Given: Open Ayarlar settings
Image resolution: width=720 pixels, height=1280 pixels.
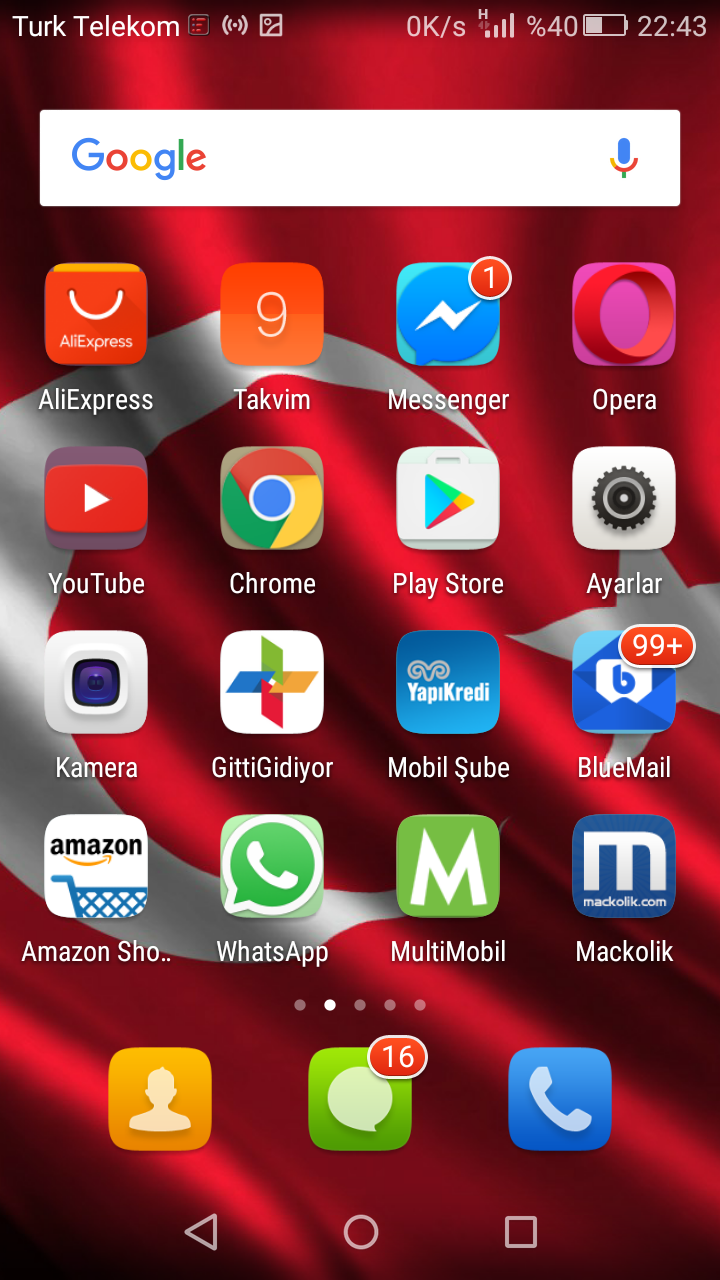Looking at the screenshot, I should click(x=624, y=498).
